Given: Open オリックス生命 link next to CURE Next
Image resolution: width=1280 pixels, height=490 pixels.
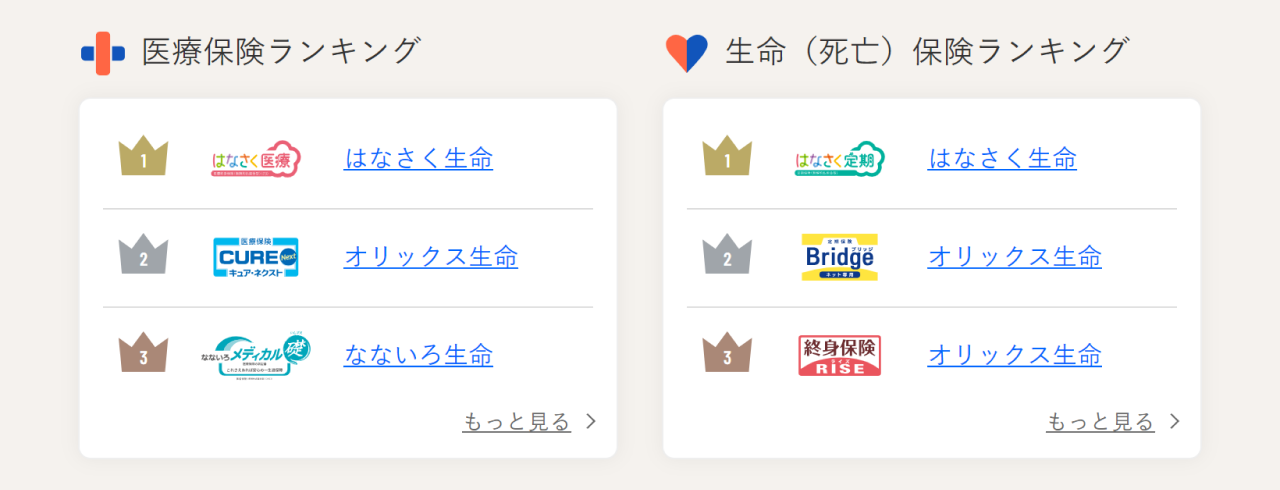Looking at the screenshot, I should click(430, 257).
